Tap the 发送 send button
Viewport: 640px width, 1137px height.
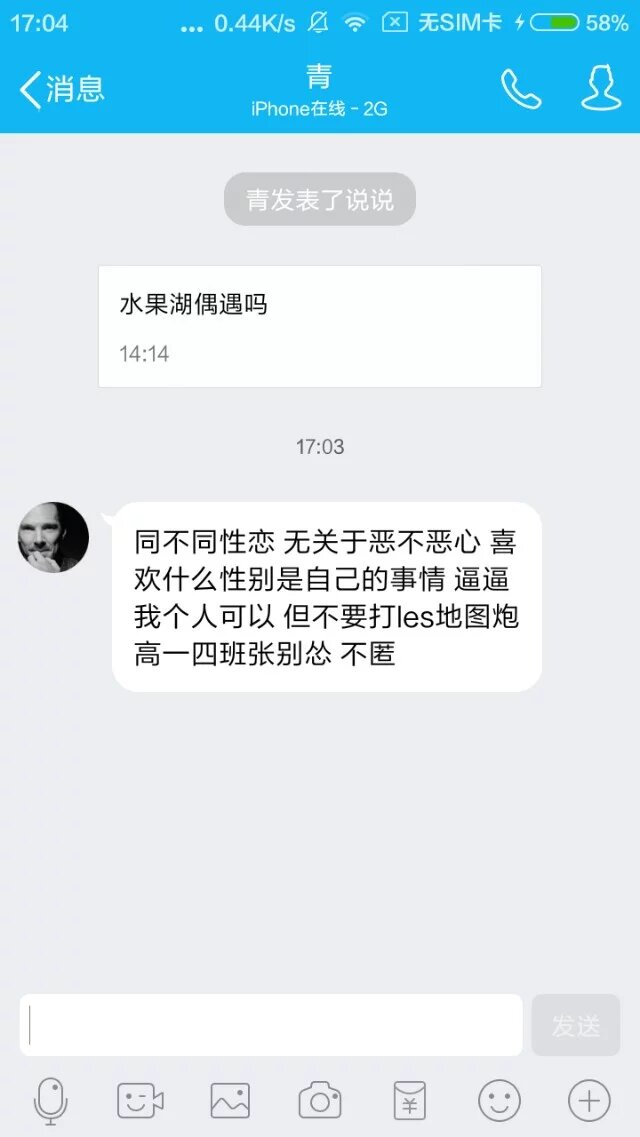575,1025
